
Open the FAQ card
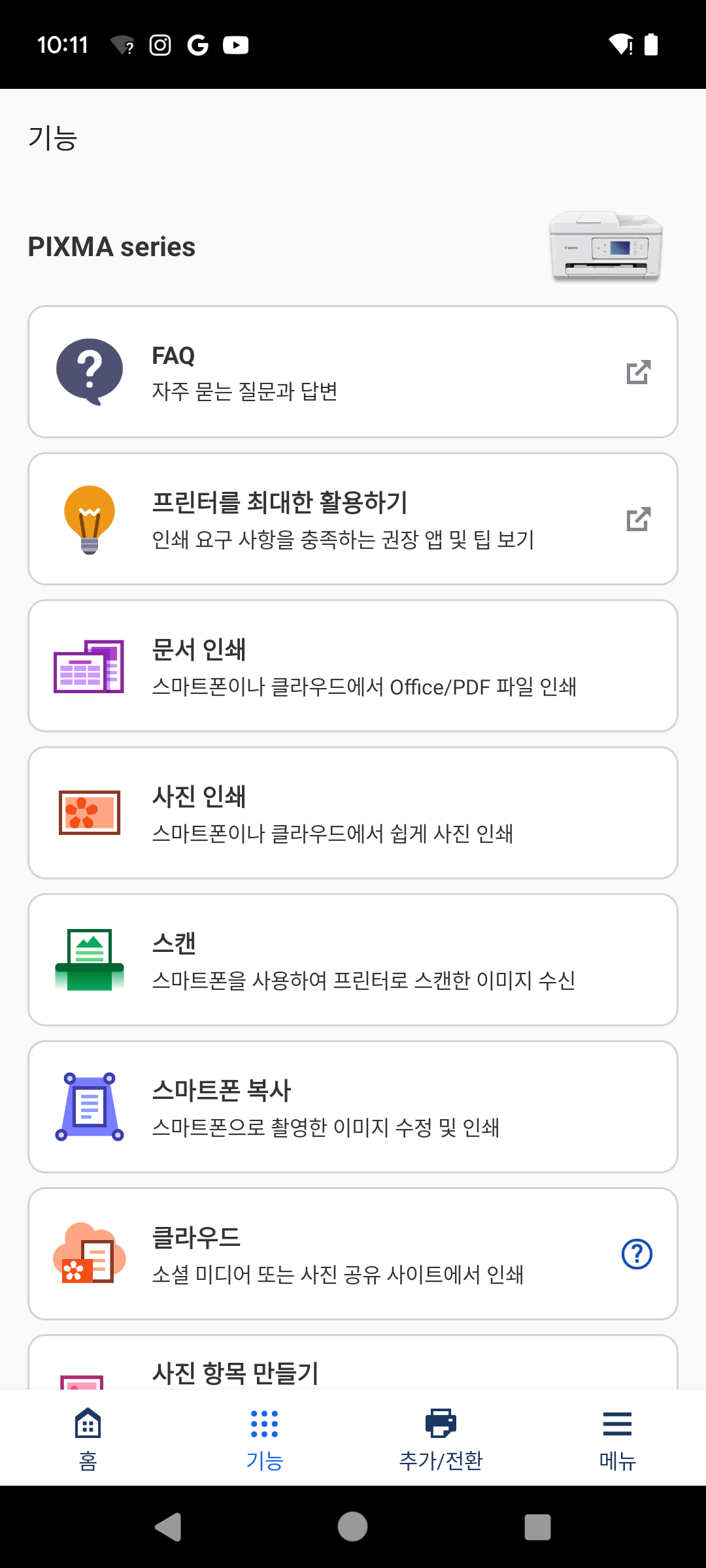pyautogui.click(x=353, y=372)
